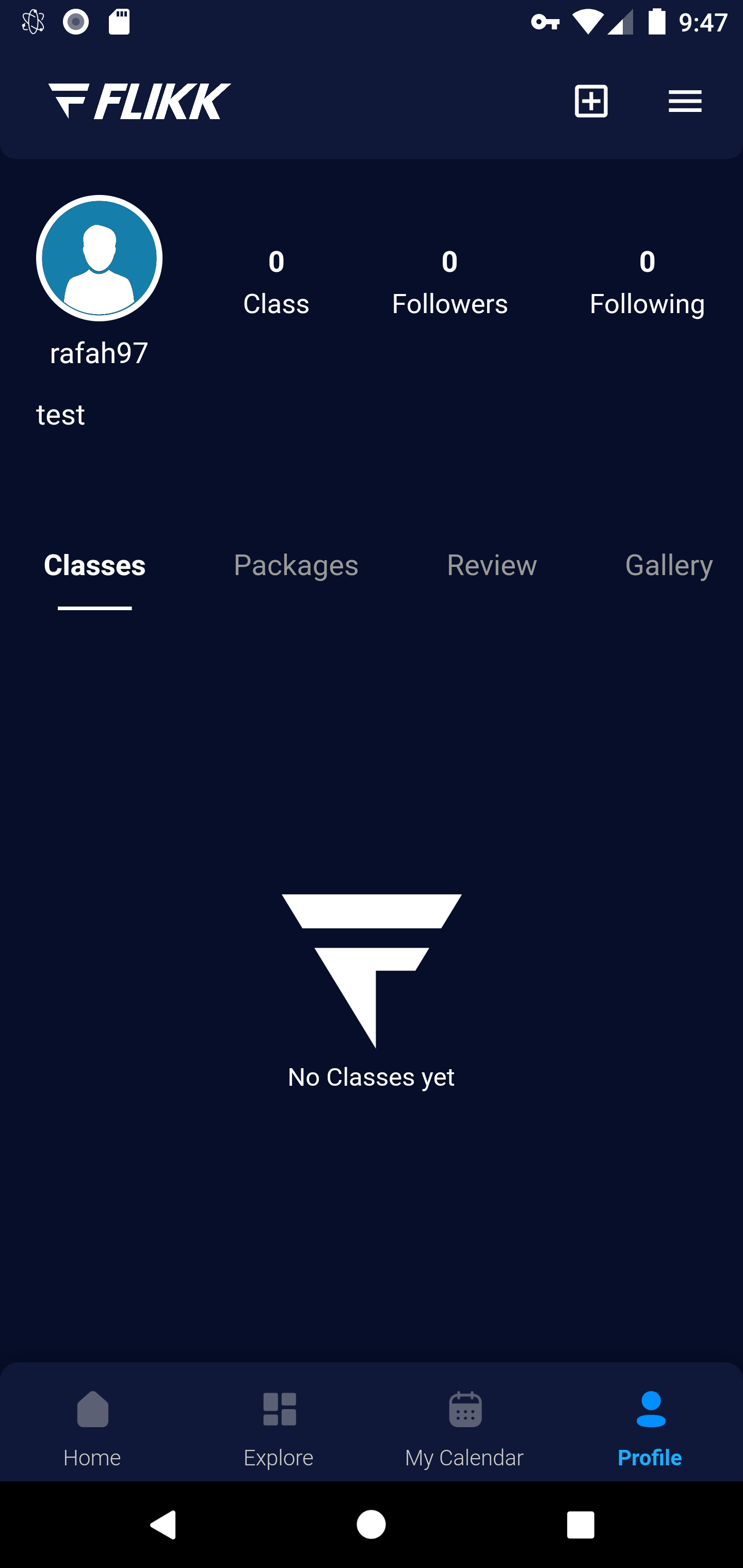Image resolution: width=743 pixels, height=1568 pixels.
Task: Open the recent apps view
Action: 580,1525
